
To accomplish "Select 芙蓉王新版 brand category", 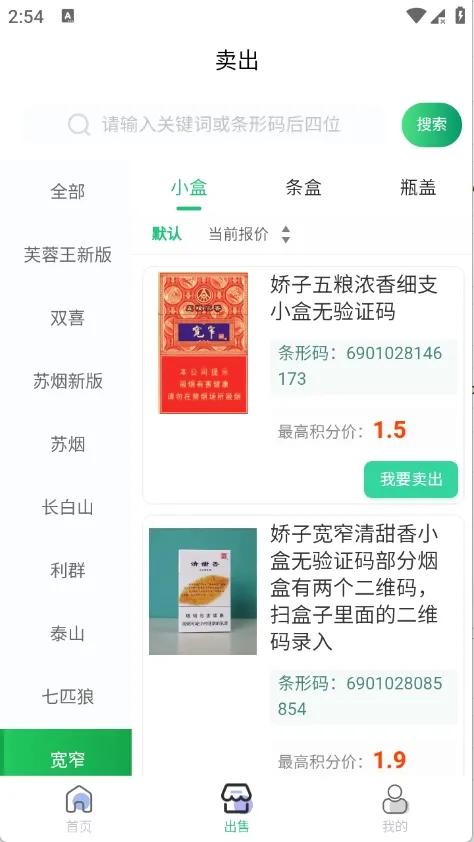I will (68, 255).
